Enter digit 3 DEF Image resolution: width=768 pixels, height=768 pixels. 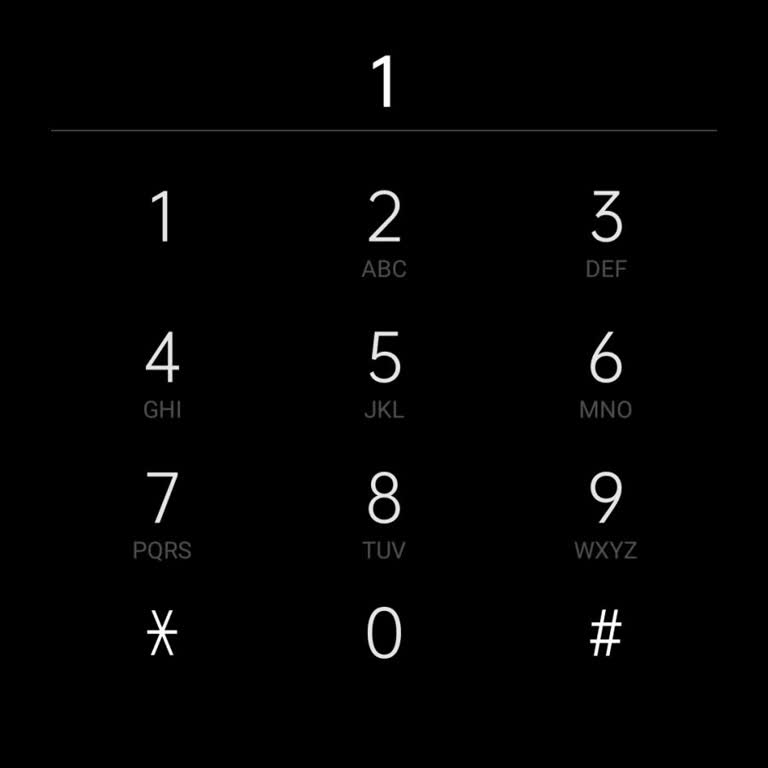pos(606,232)
